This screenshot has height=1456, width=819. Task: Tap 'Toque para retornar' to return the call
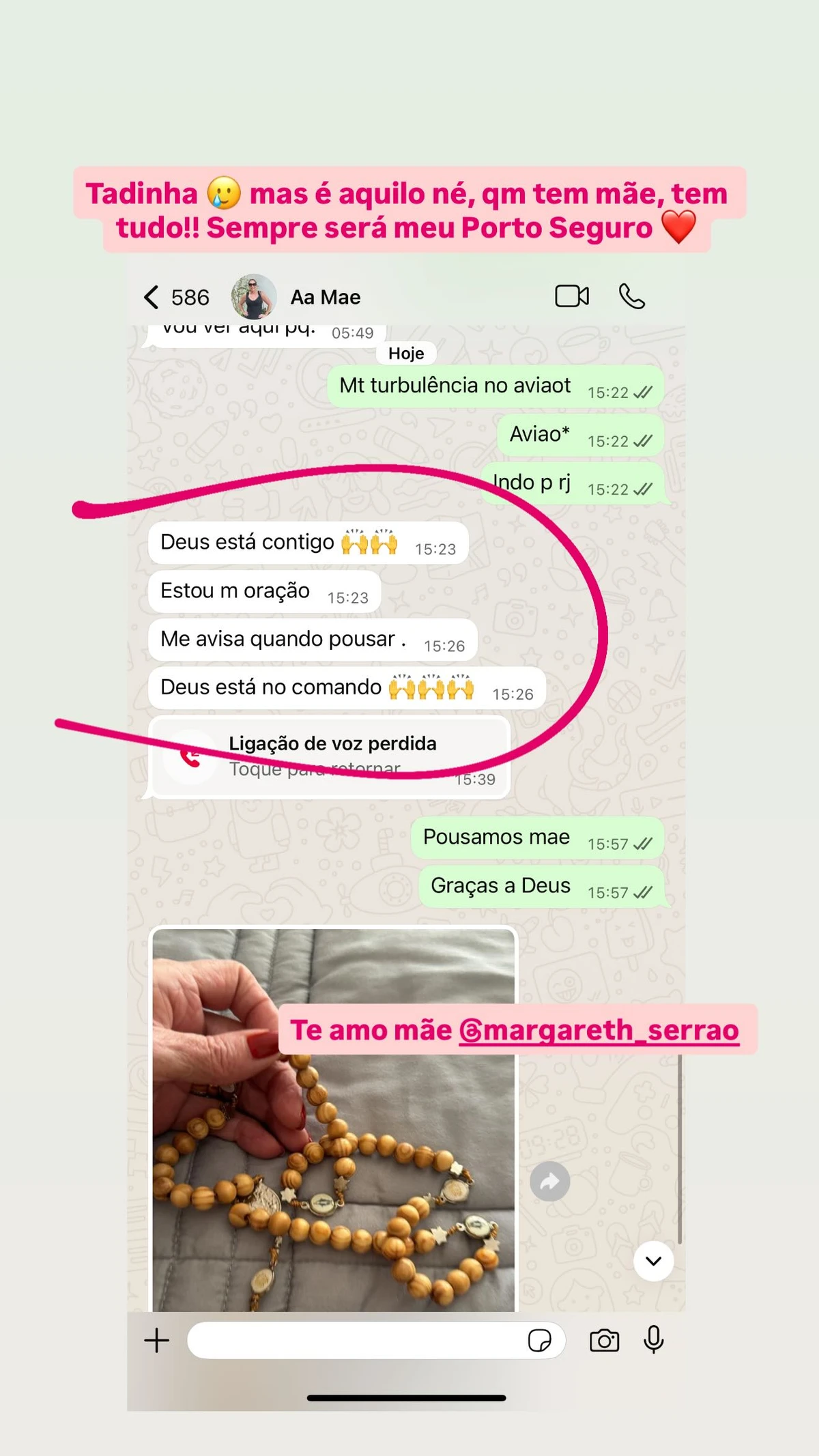(x=315, y=768)
